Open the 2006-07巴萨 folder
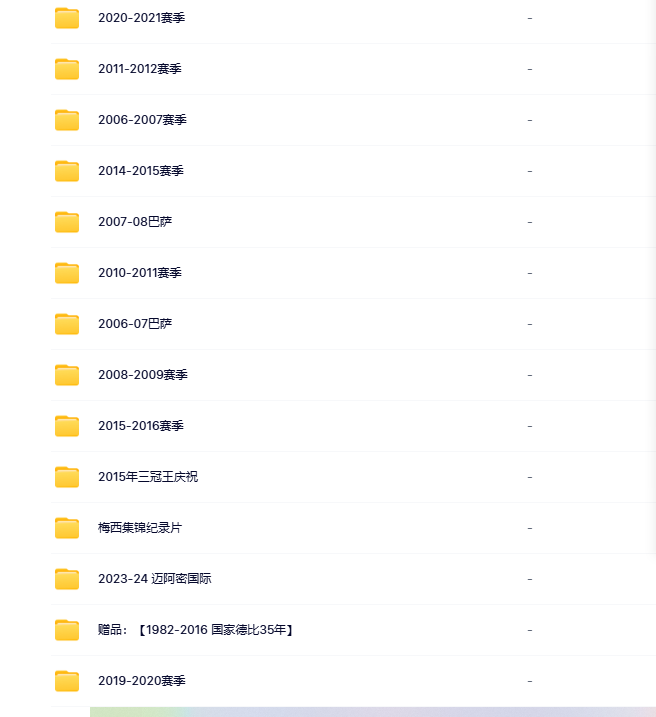 pos(135,324)
